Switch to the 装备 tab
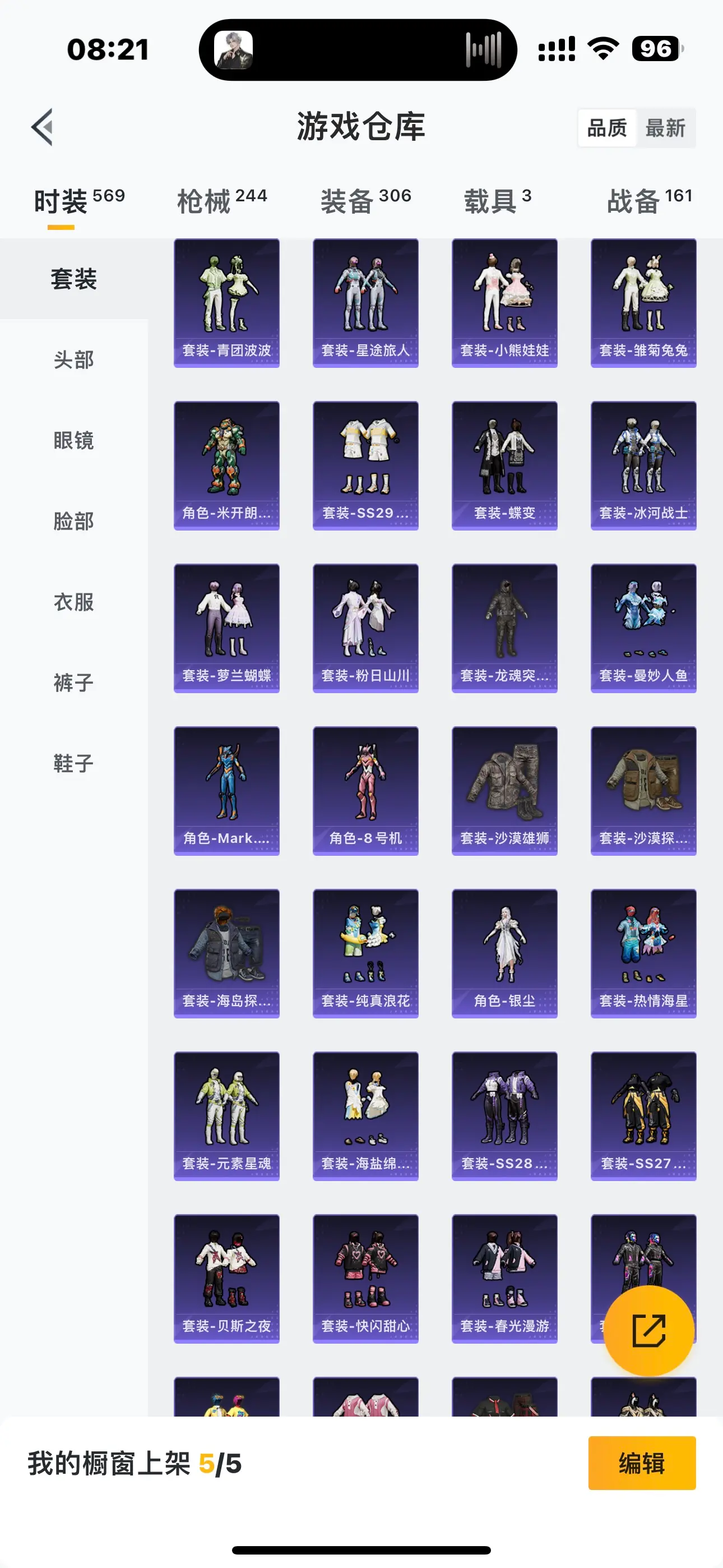Viewport: 723px width, 1568px height. click(365, 201)
